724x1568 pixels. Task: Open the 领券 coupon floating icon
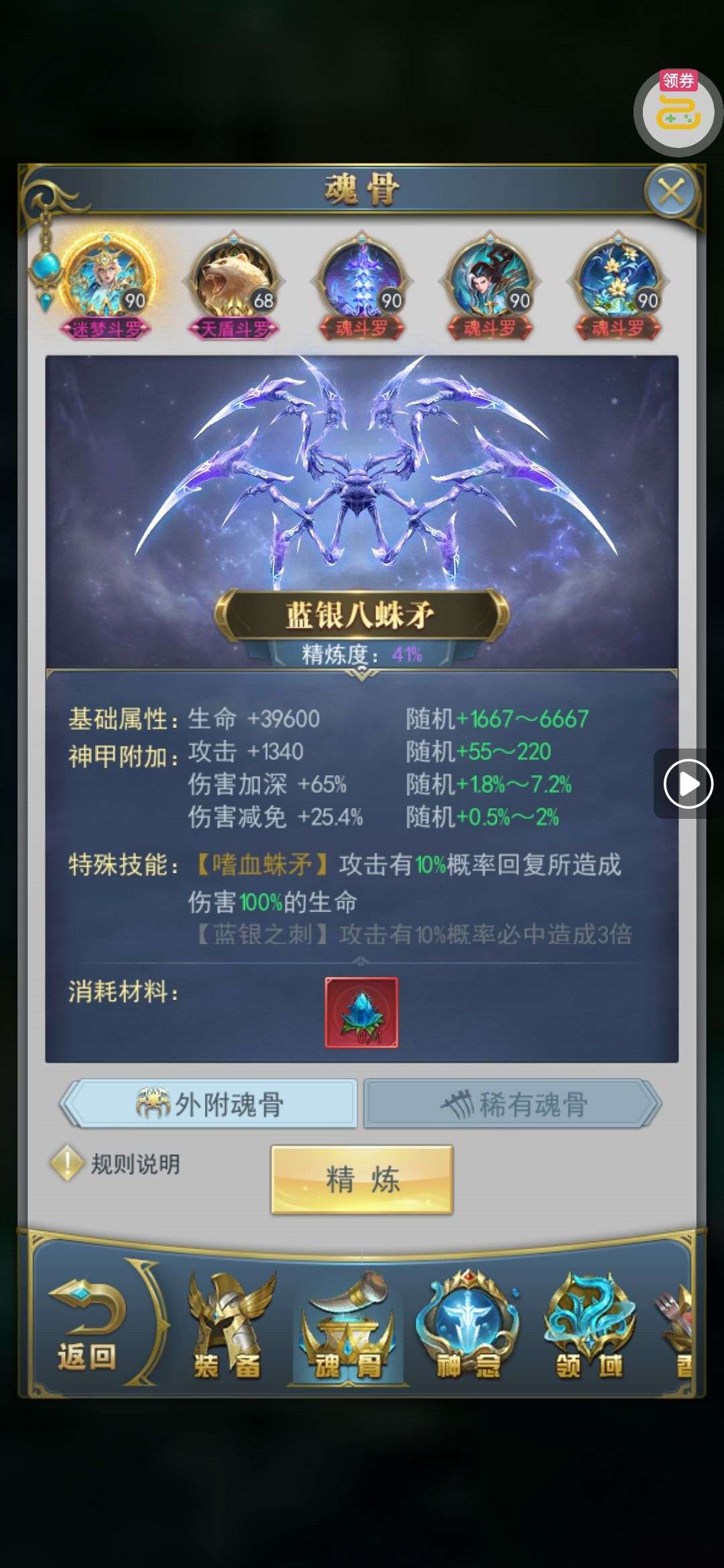tap(678, 111)
